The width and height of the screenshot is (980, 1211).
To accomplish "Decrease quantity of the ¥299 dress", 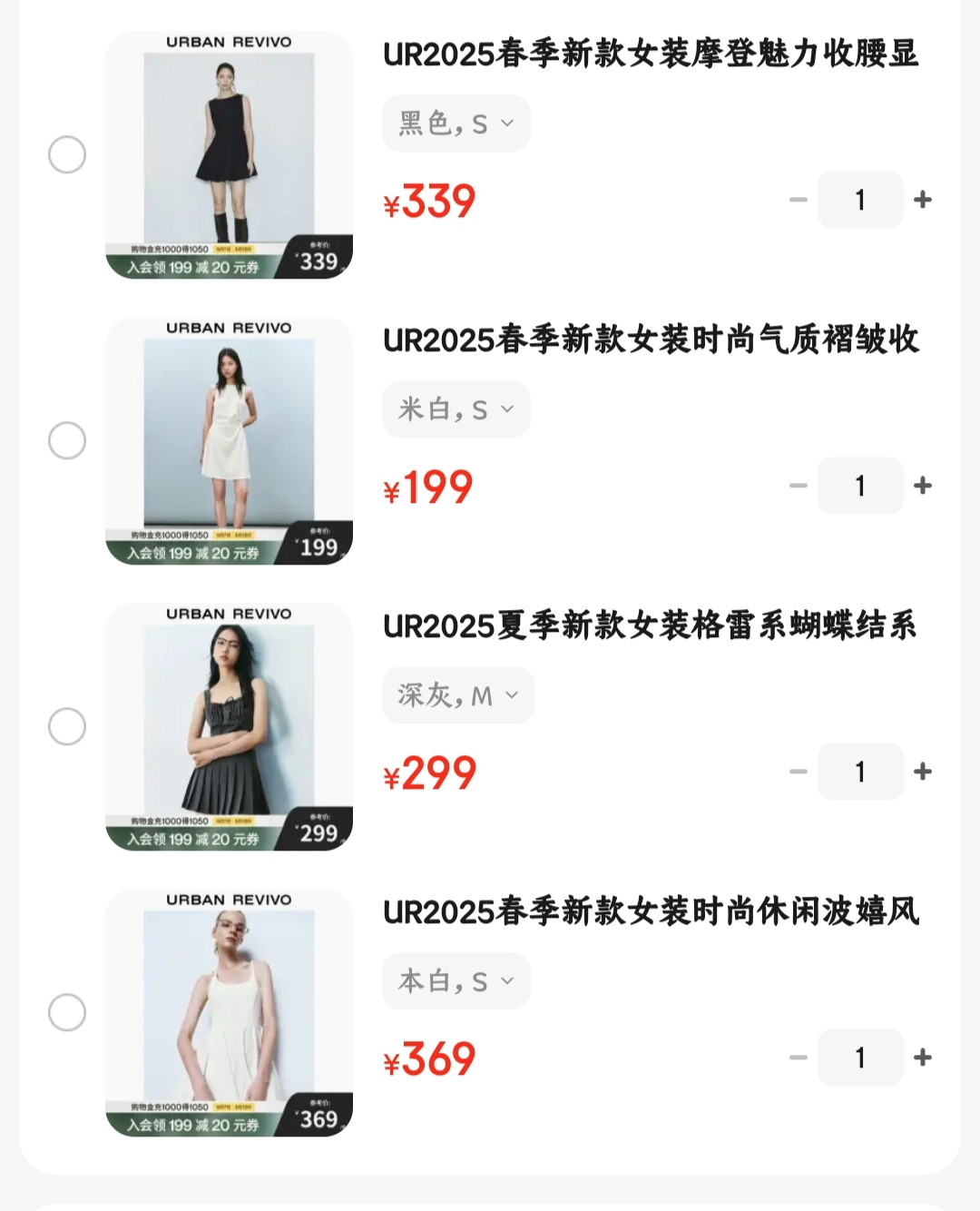I will click(x=799, y=772).
